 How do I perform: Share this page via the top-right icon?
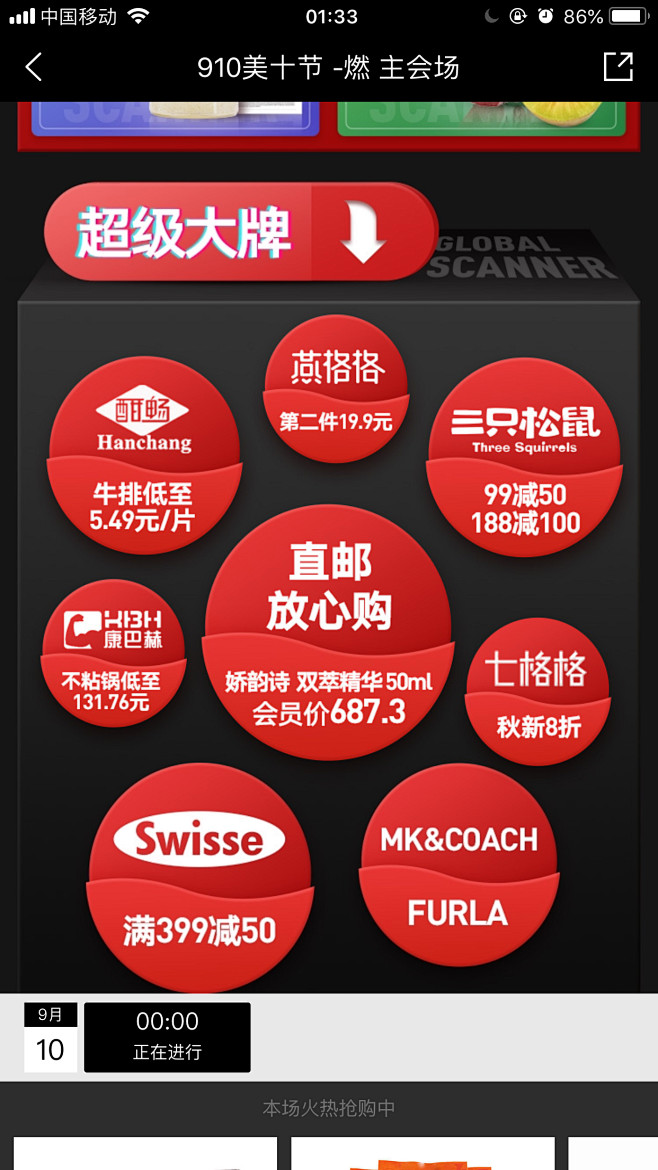(x=618, y=67)
